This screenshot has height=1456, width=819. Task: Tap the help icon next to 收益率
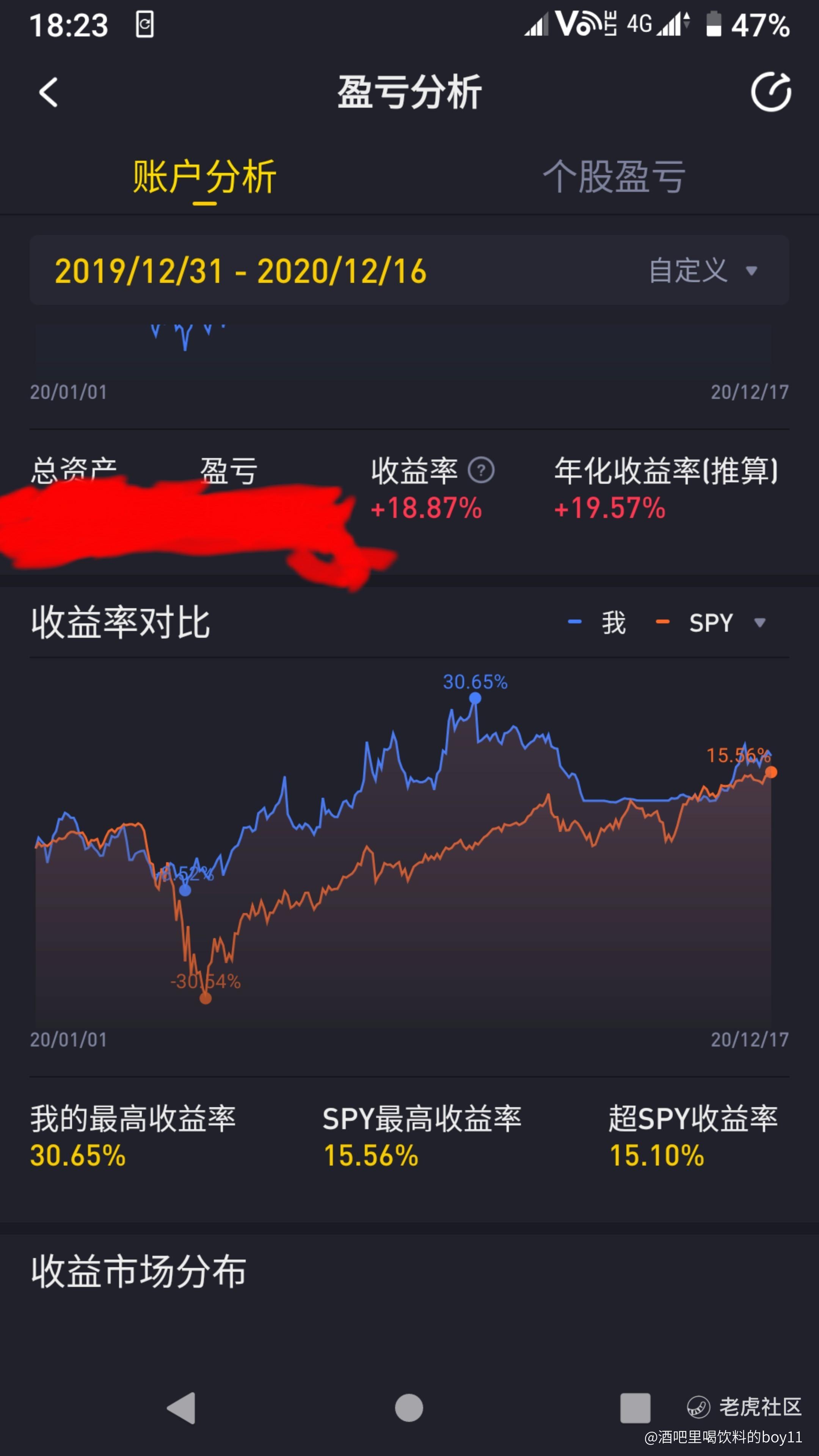point(482,470)
